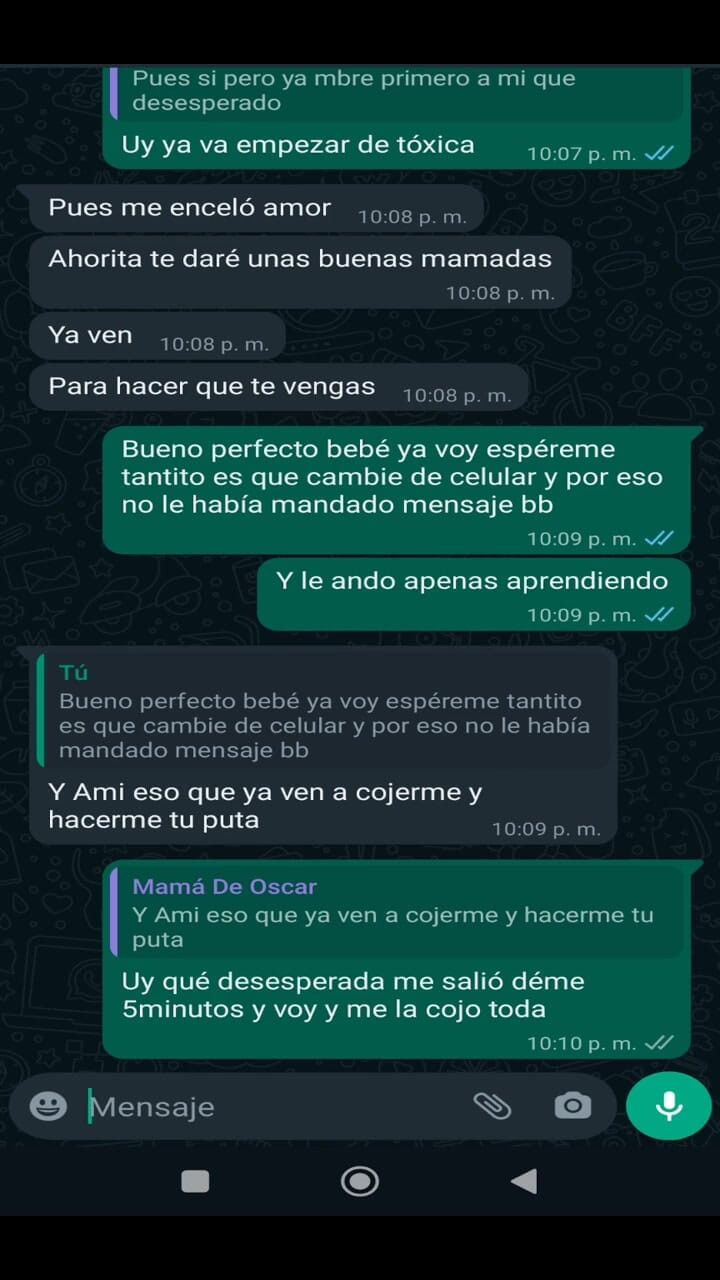Focus the Mensaje text field
The height and width of the screenshot is (1280, 720).
tap(270, 1107)
